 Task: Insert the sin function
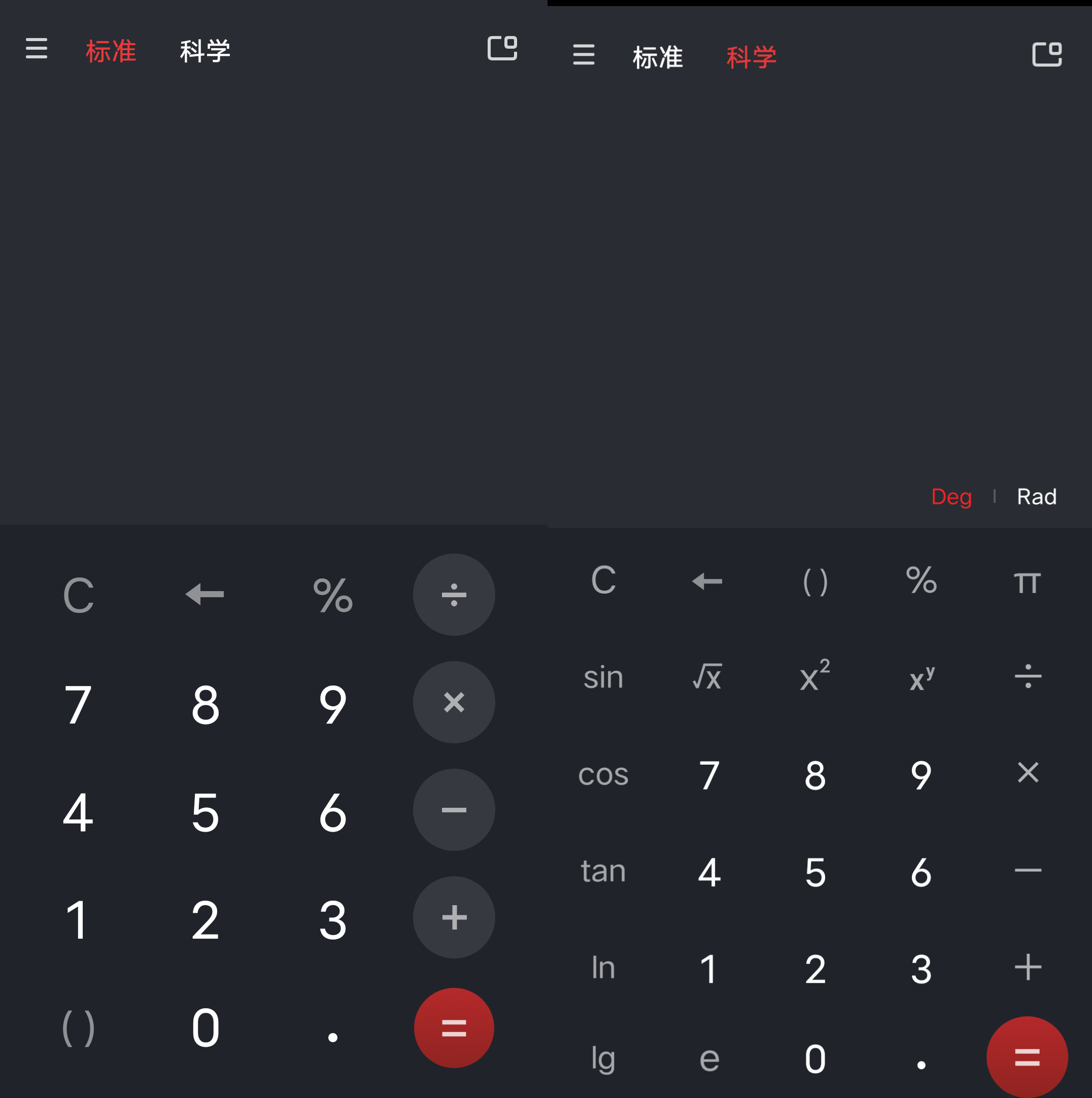coord(603,677)
